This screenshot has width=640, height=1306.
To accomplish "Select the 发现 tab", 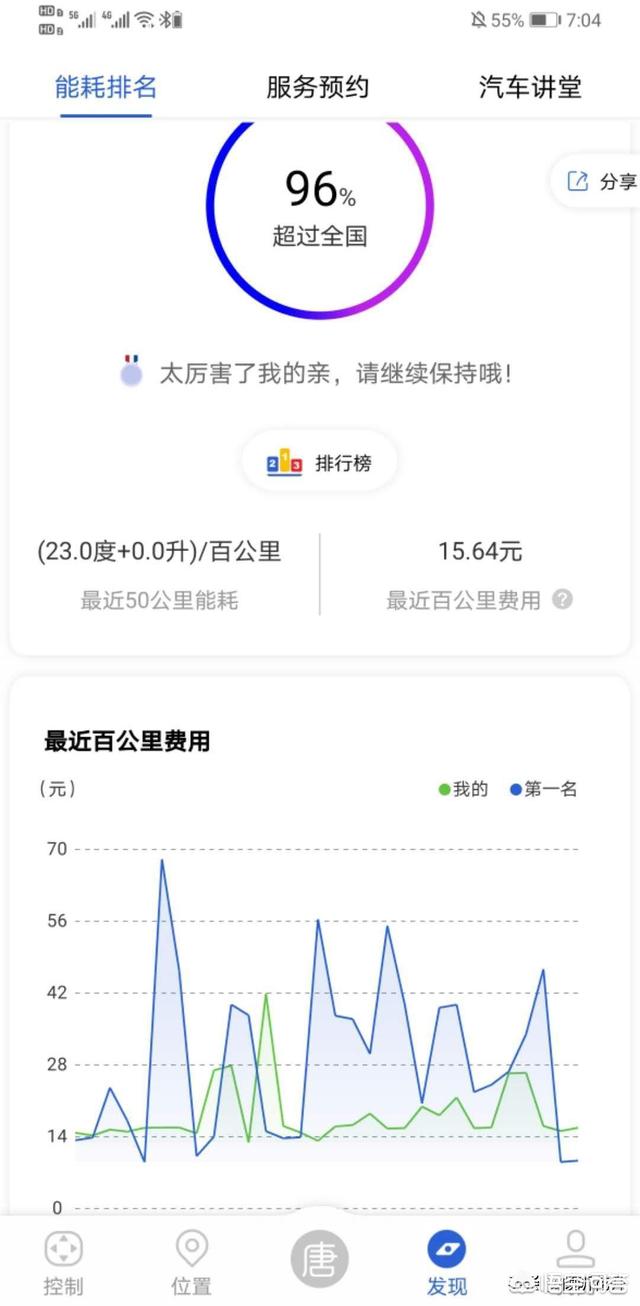I will click(447, 1263).
